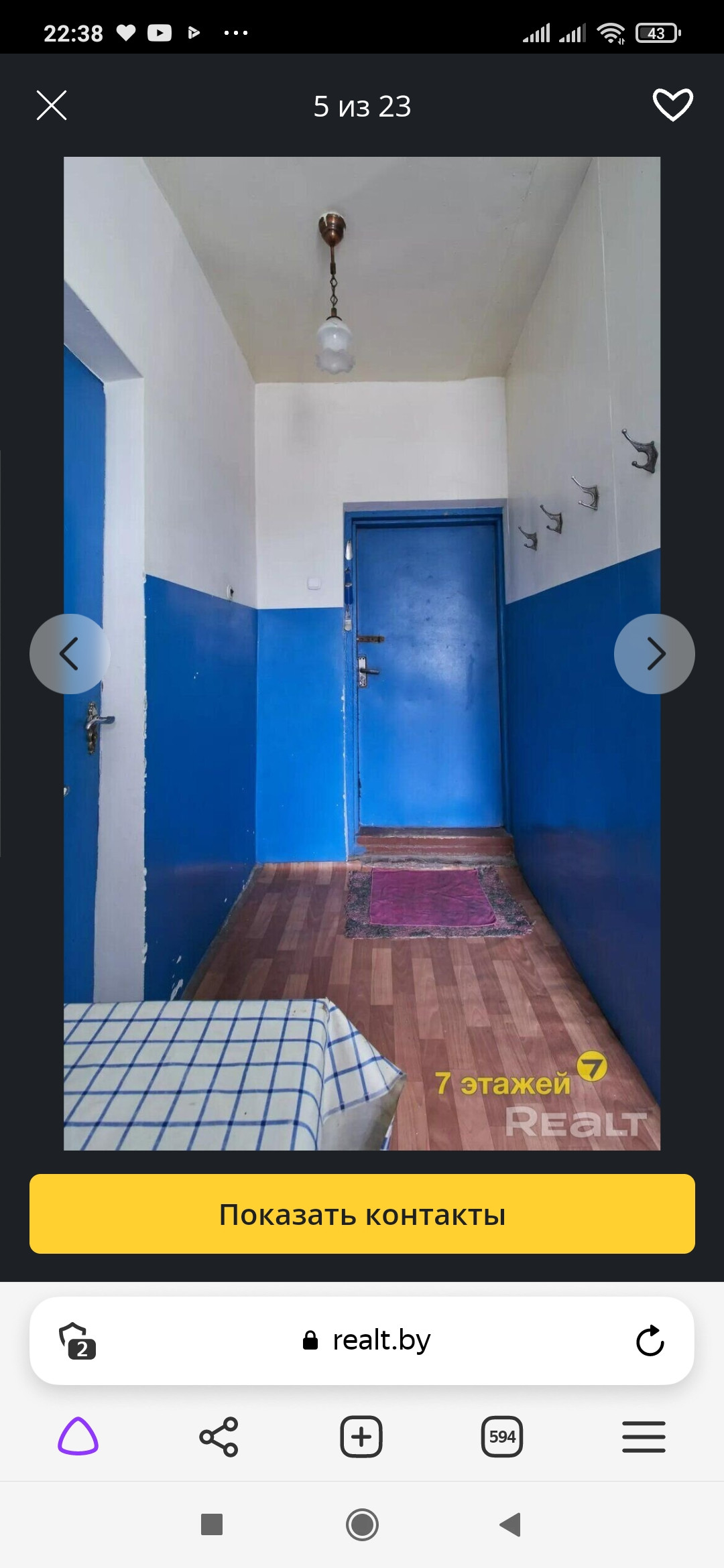This screenshot has width=724, height=1568.
Task: Go to the next photo
Action: coord(654,654)
